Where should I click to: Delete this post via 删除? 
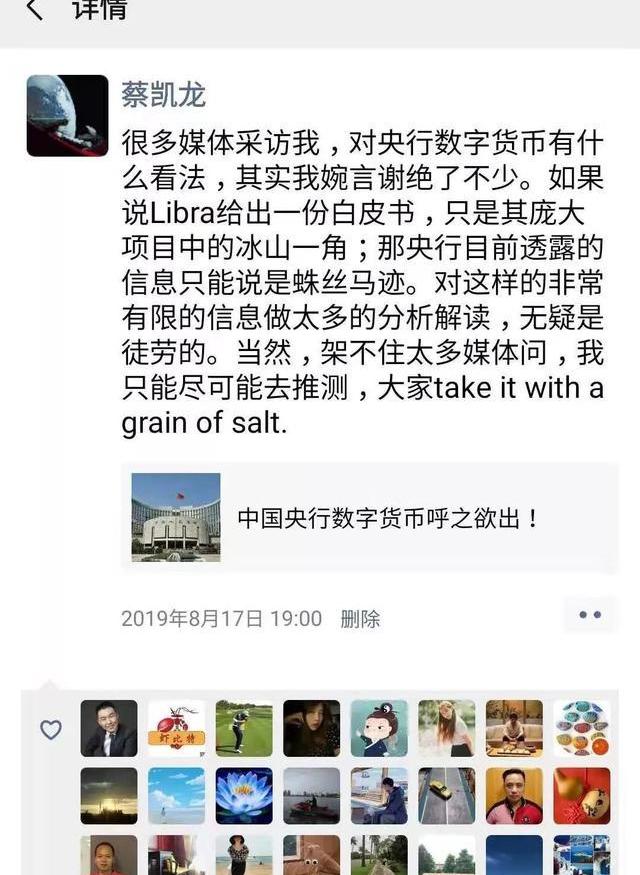(360, 619)
